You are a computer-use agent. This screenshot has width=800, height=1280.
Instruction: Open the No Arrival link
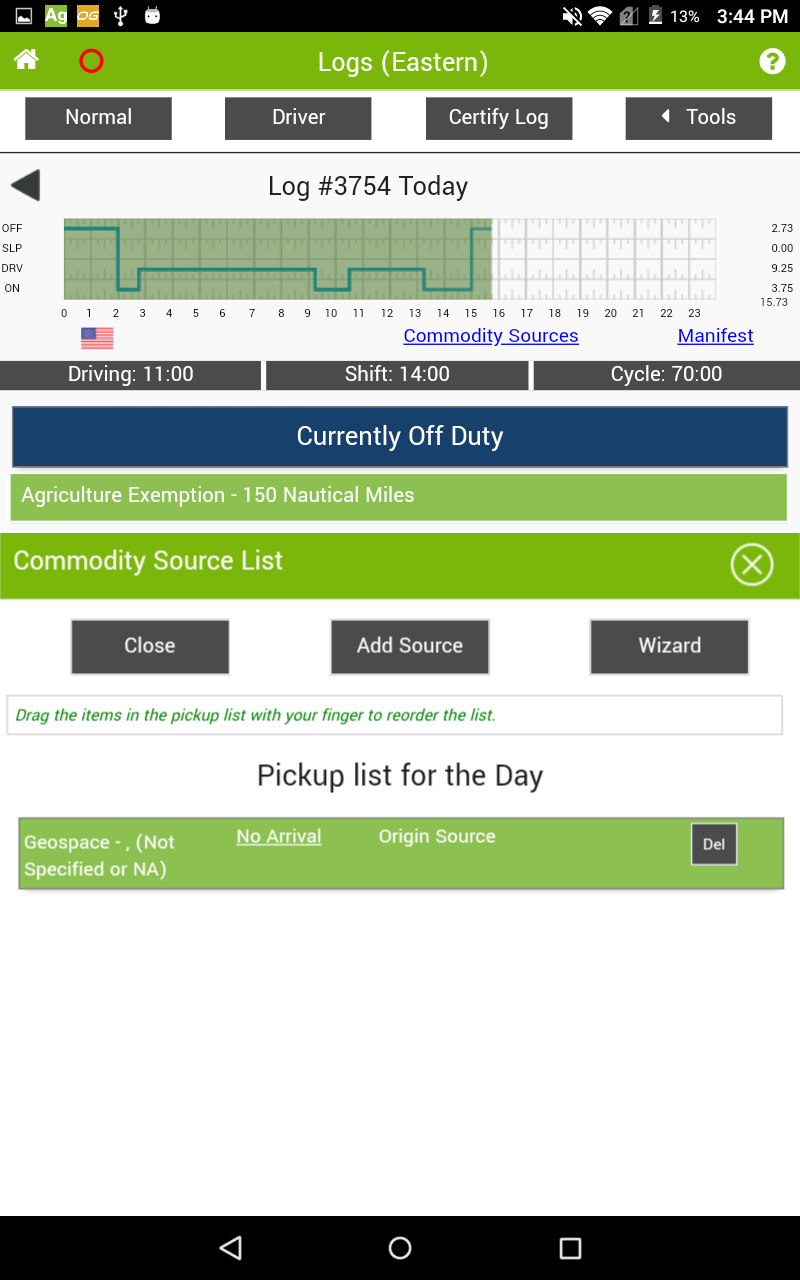pyautogui.click(x=279, y=836)
